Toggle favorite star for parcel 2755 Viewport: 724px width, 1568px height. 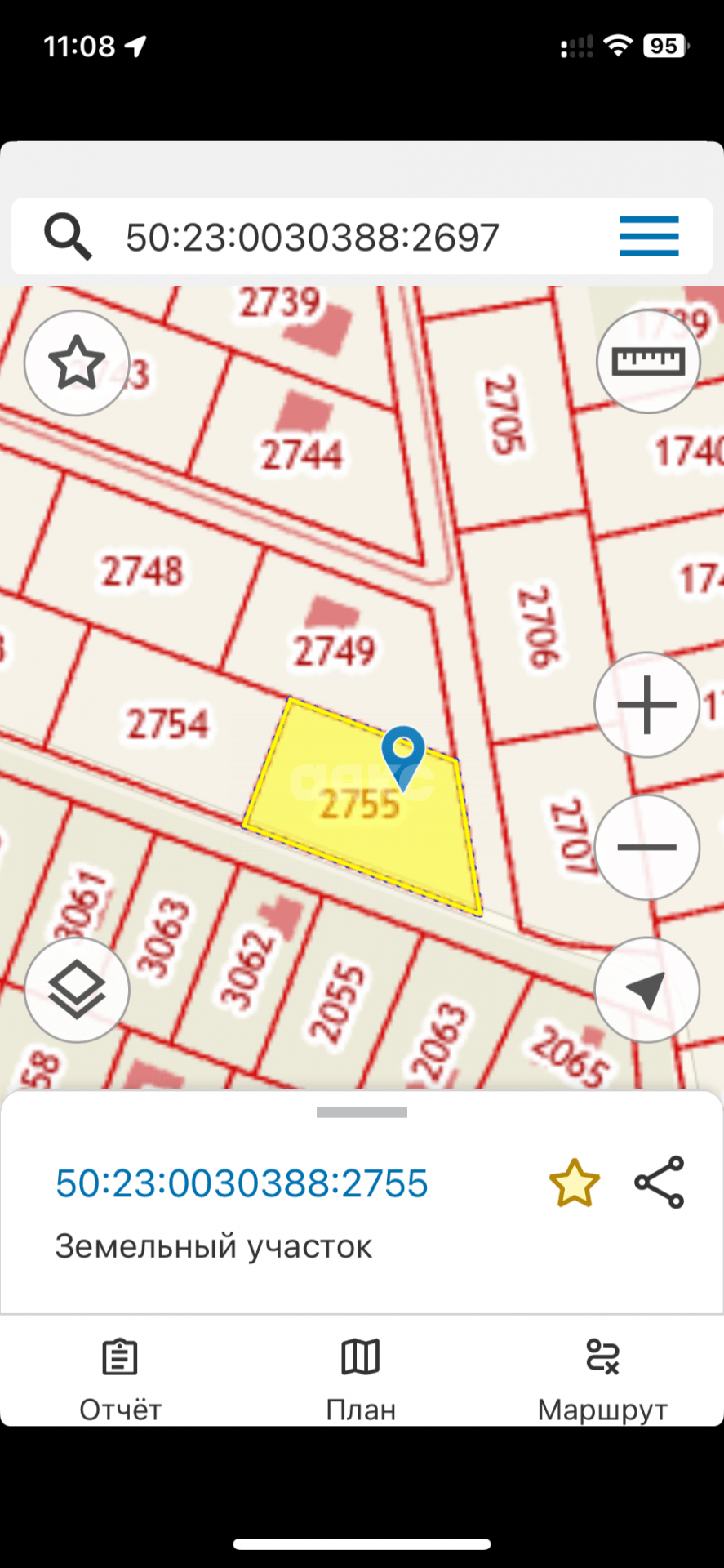tap(574, 1183)
